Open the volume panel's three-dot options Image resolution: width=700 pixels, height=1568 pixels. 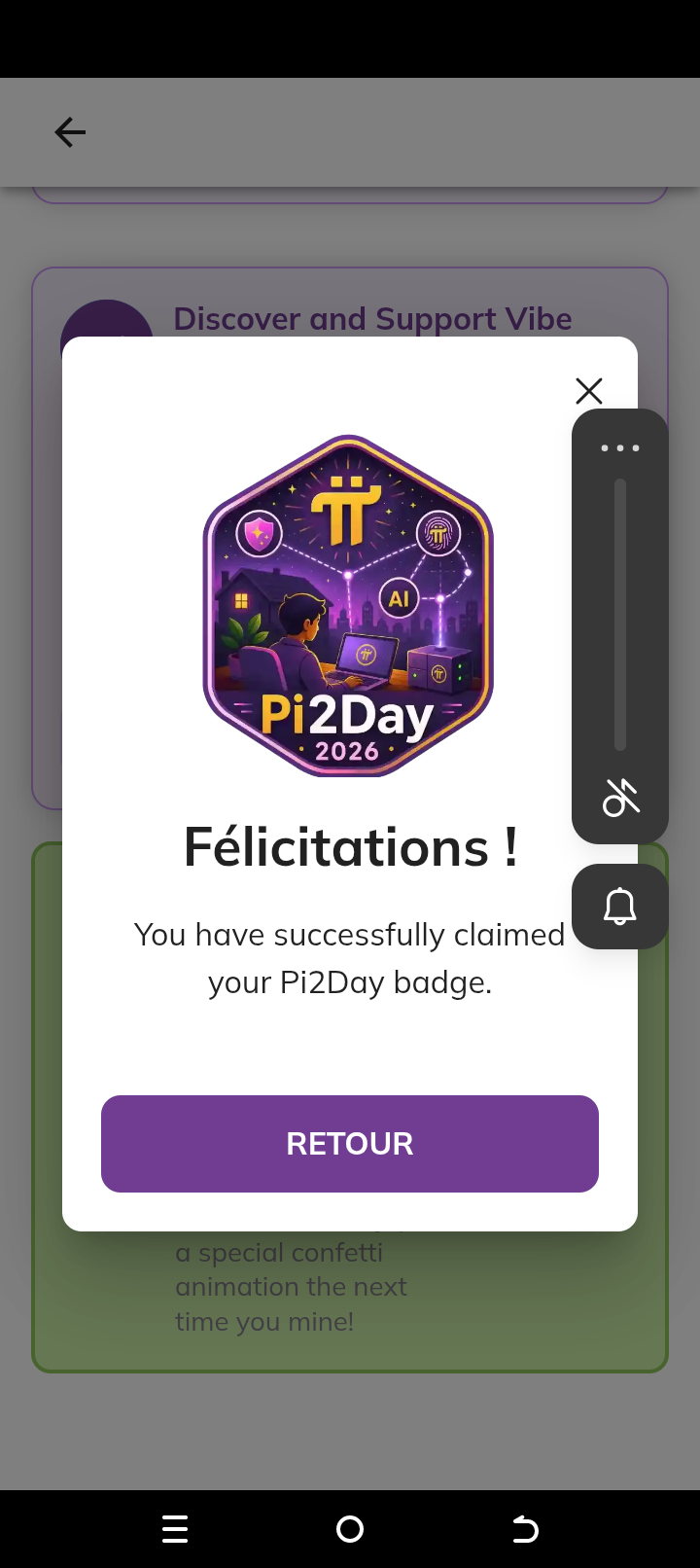620,448
